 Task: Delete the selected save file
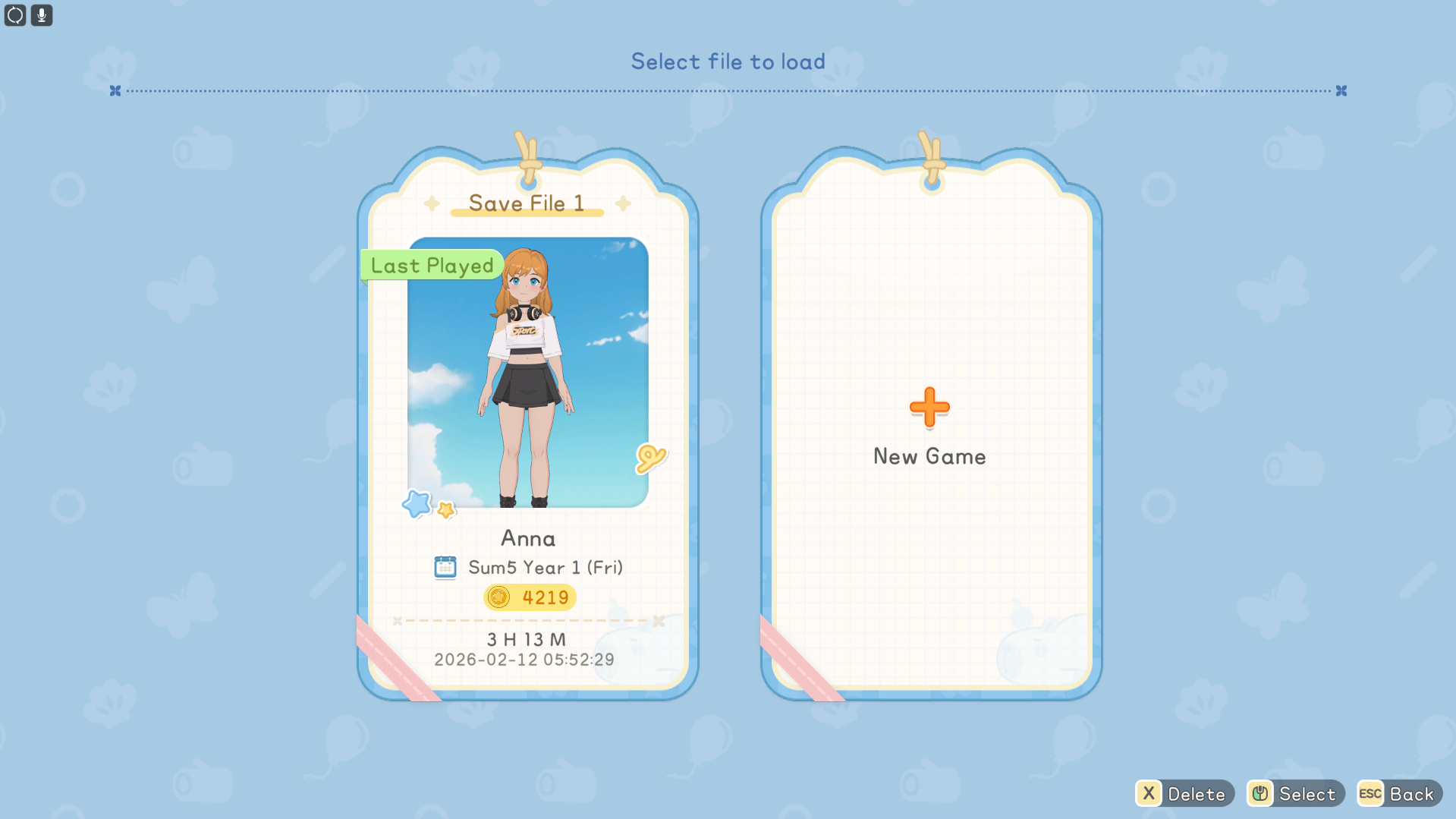coord(1184,793)
